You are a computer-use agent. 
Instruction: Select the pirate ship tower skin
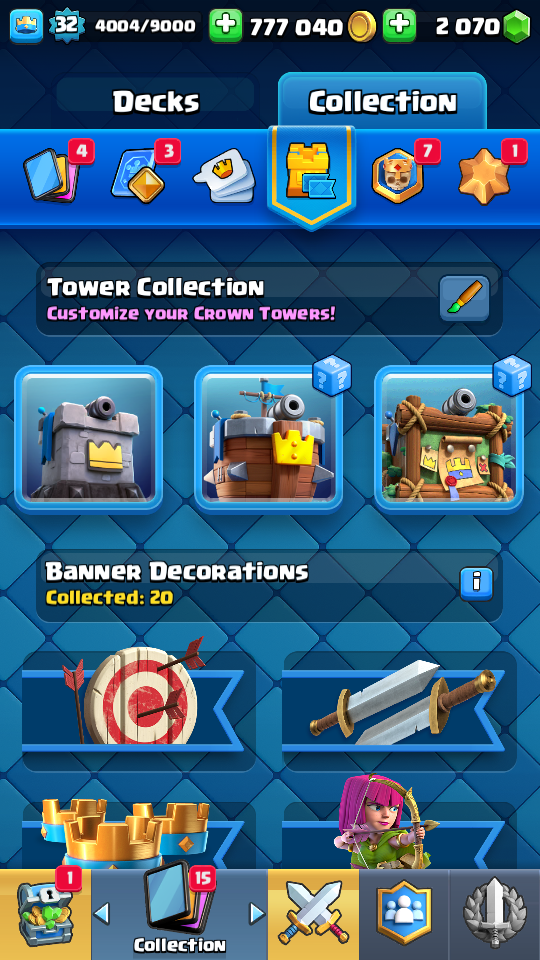point(268,438)
